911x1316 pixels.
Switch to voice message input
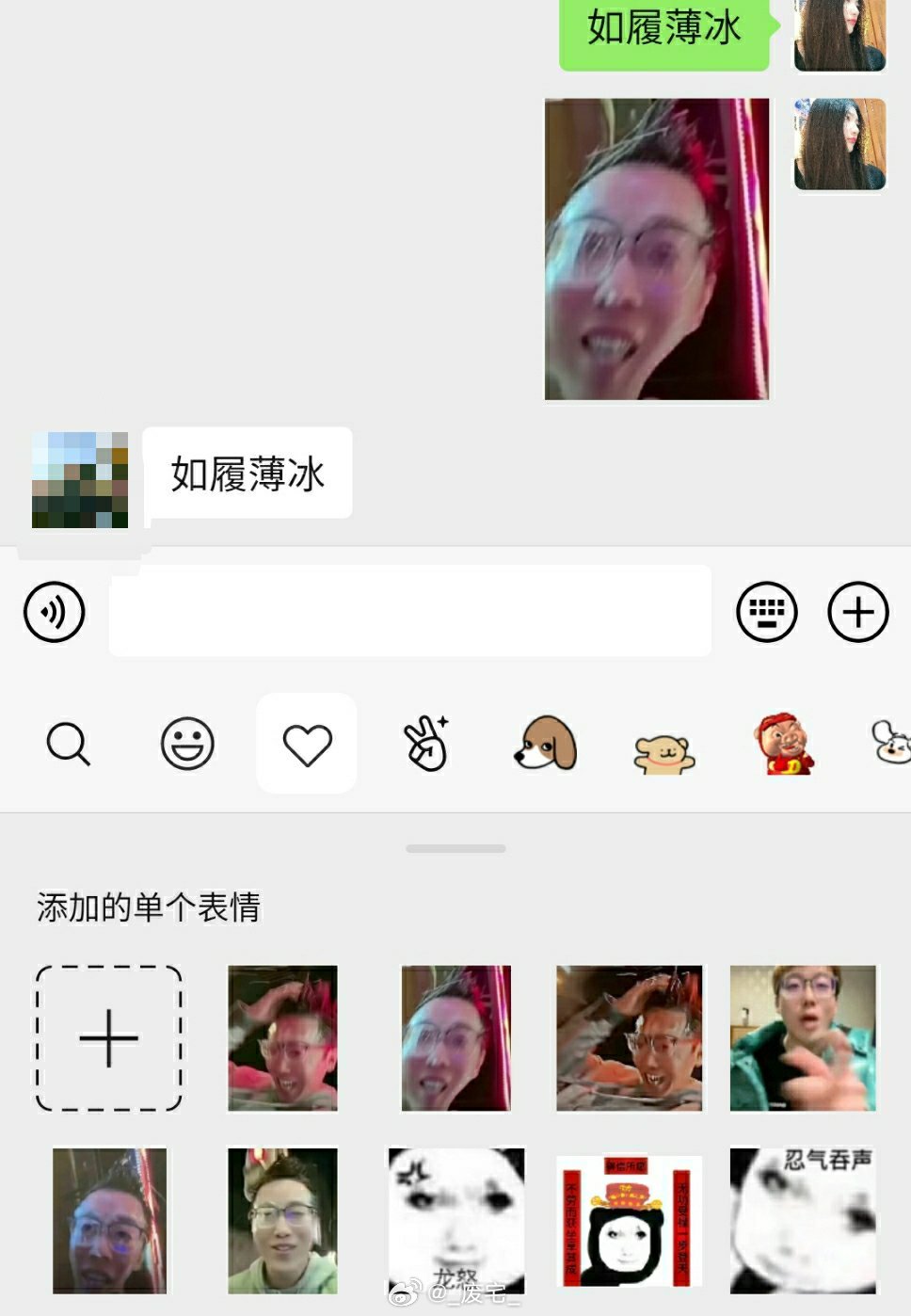pyautogui.click(x=54, y=612)
